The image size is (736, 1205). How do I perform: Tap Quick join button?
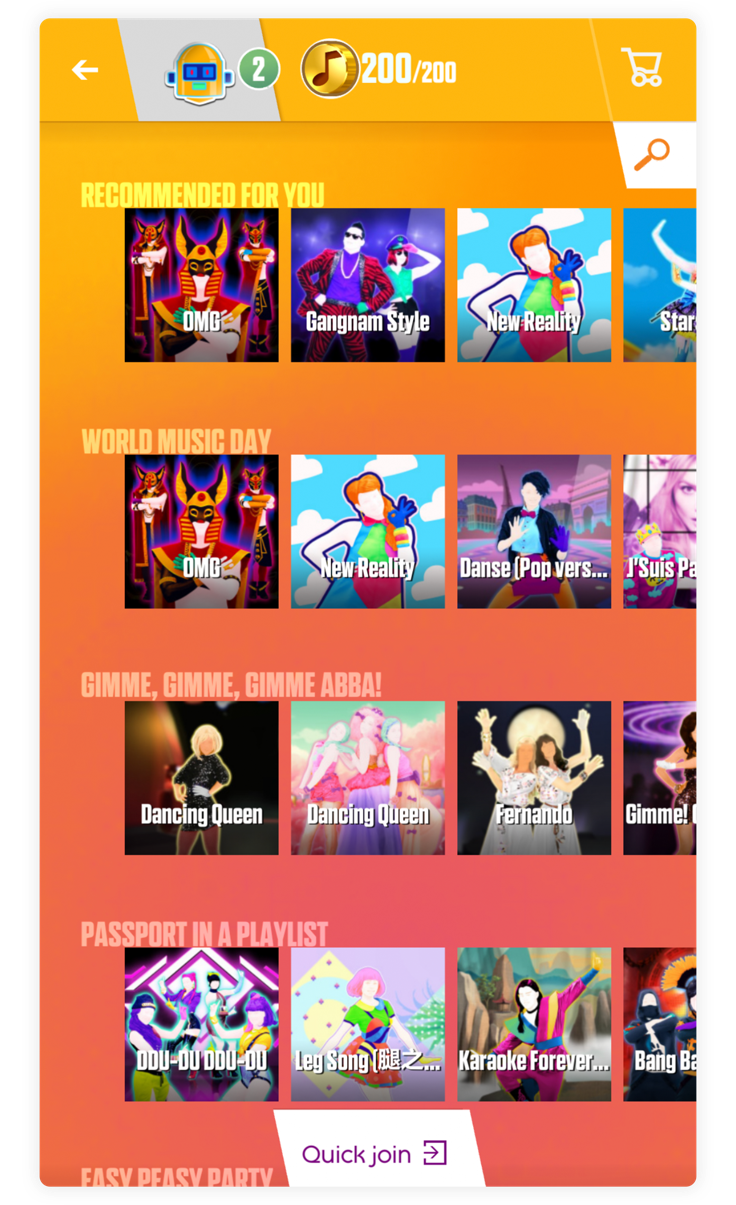click(x=374, y=1154)
